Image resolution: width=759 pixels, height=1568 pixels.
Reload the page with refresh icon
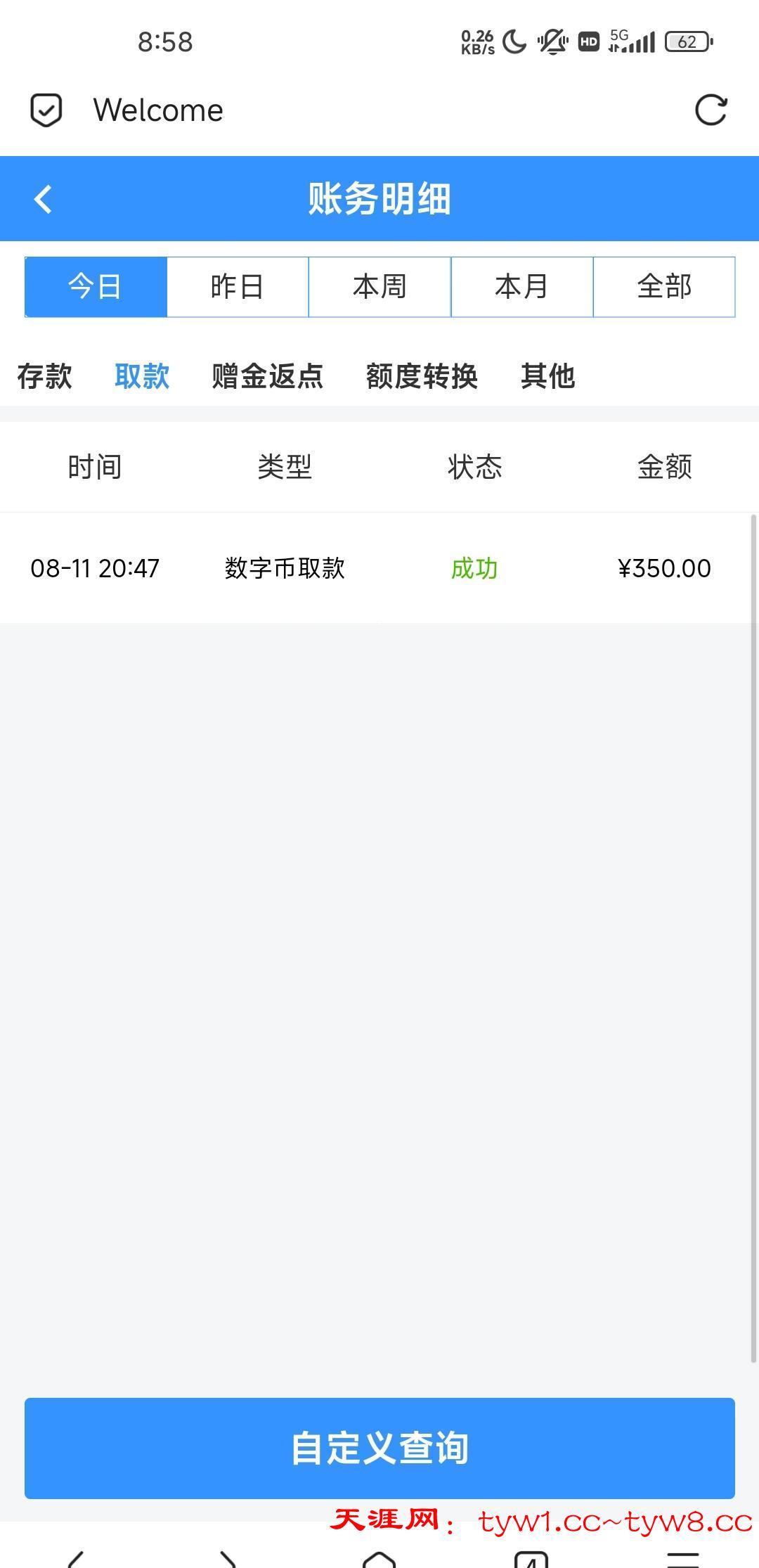[711, 110]
